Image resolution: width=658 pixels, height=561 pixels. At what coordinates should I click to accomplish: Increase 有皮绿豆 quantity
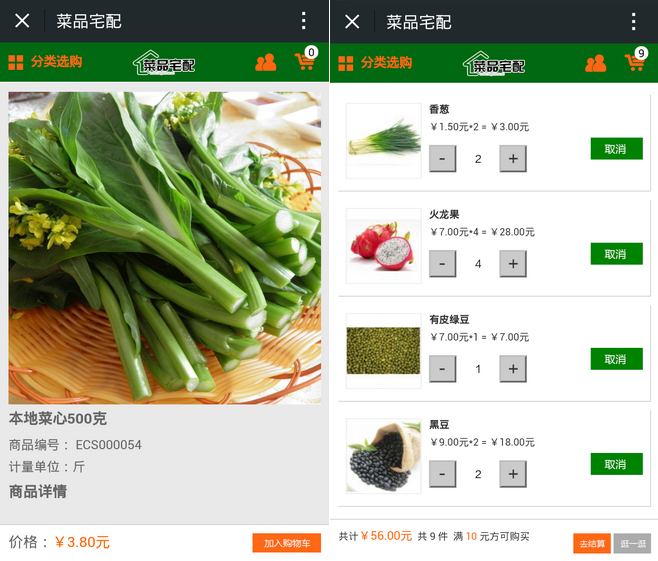tap(513, 368)
